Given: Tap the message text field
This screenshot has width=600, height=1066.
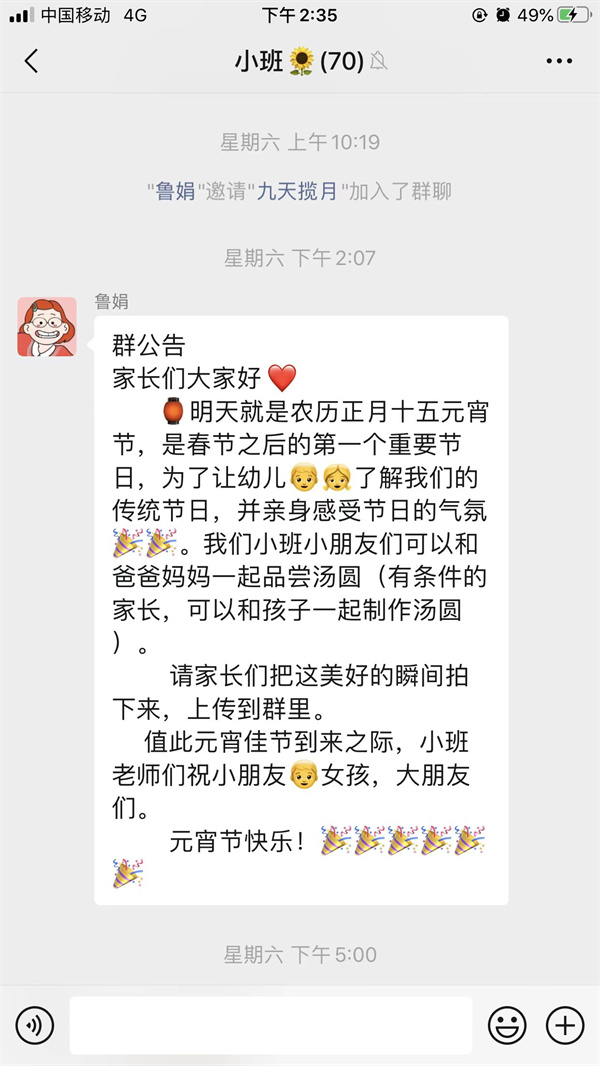Looking at the screenshot, I should tap(270, 1025).
